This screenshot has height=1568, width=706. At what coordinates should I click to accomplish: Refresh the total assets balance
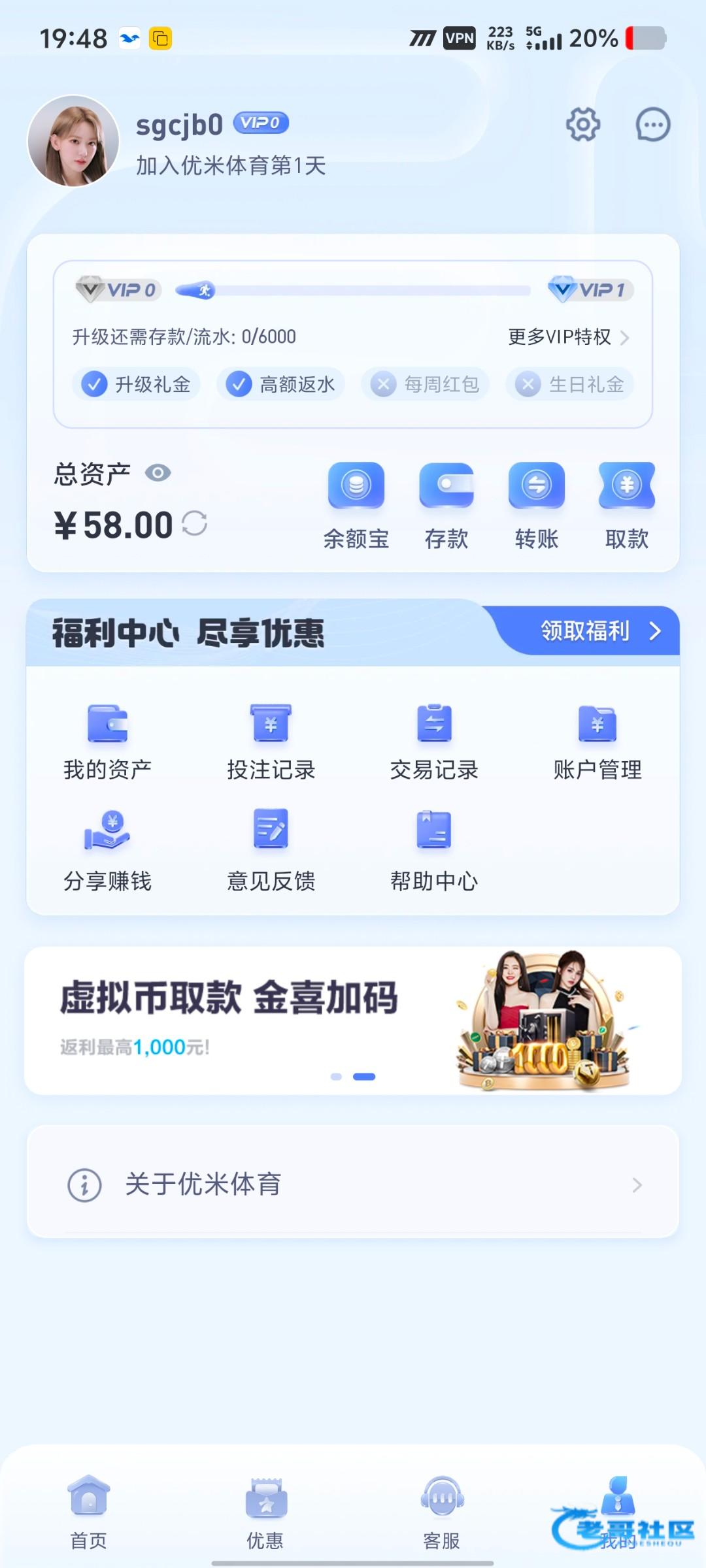click(x=194, y=524)
